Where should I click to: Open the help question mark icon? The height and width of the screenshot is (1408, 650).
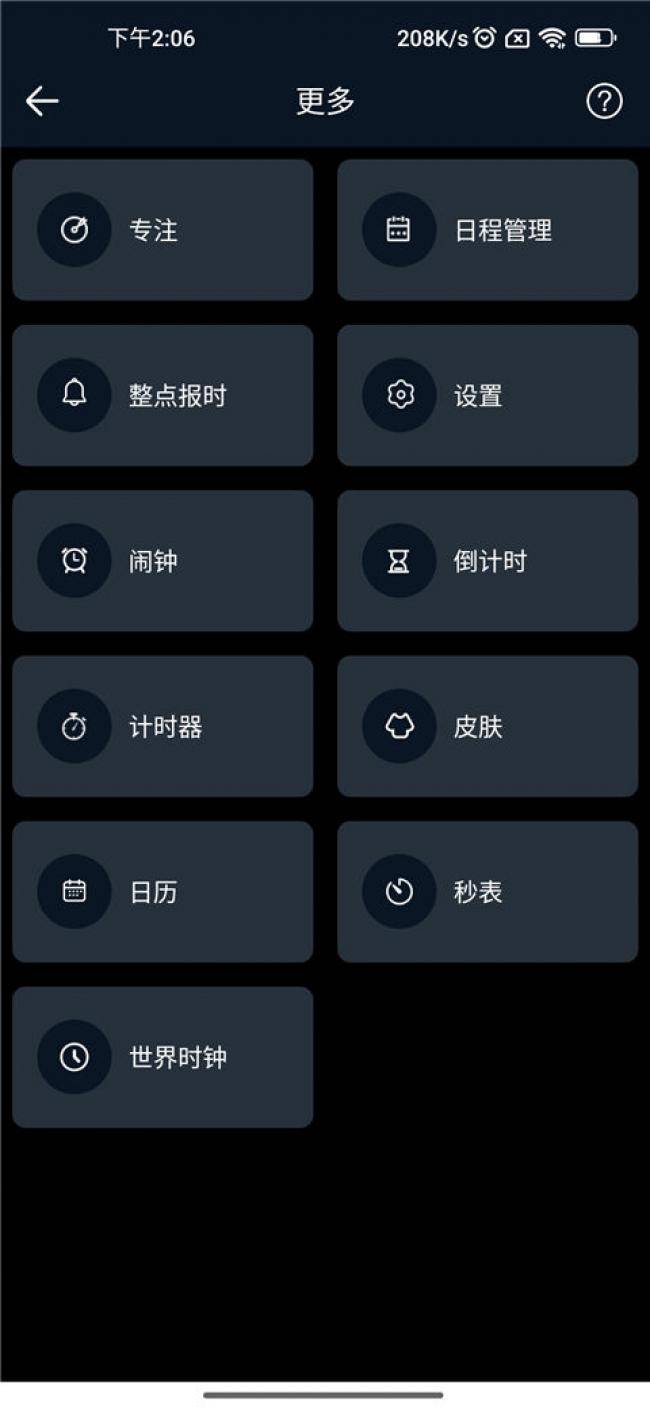coord(604,101)
